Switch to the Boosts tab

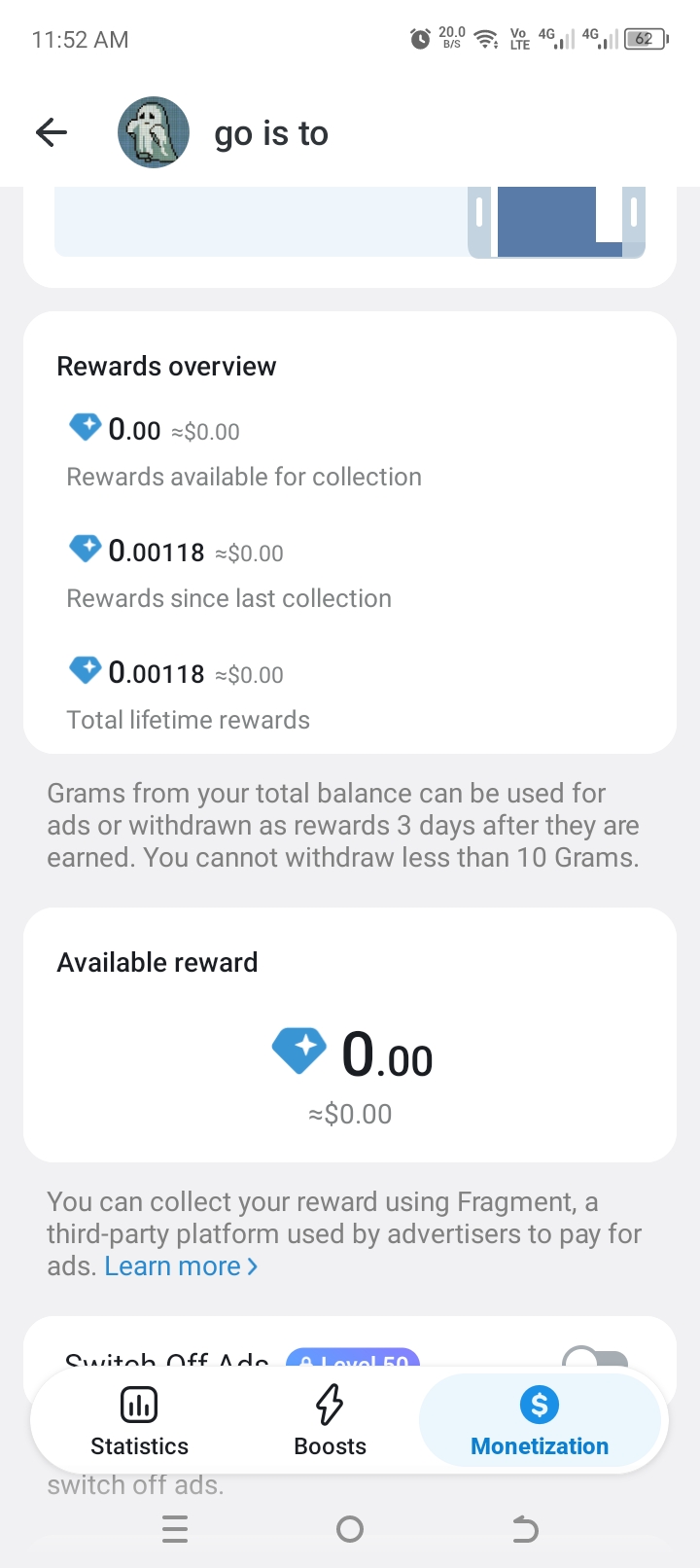click(x=330, y=1421)
